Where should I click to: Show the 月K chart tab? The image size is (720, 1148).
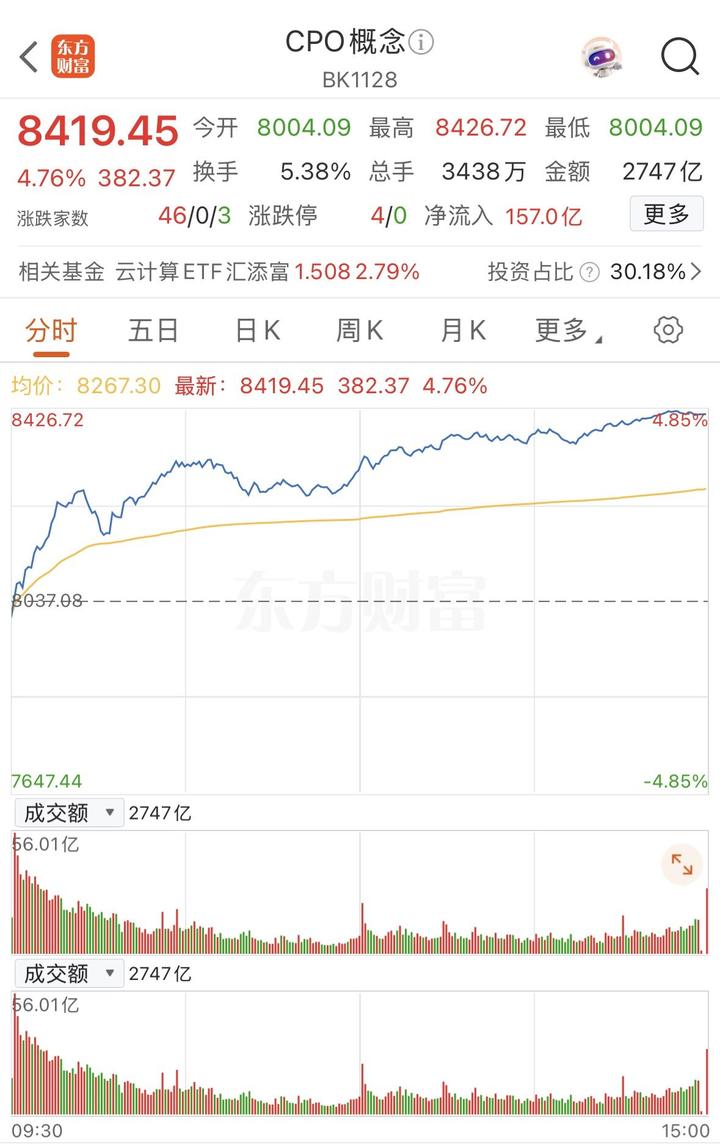point(463,331)
